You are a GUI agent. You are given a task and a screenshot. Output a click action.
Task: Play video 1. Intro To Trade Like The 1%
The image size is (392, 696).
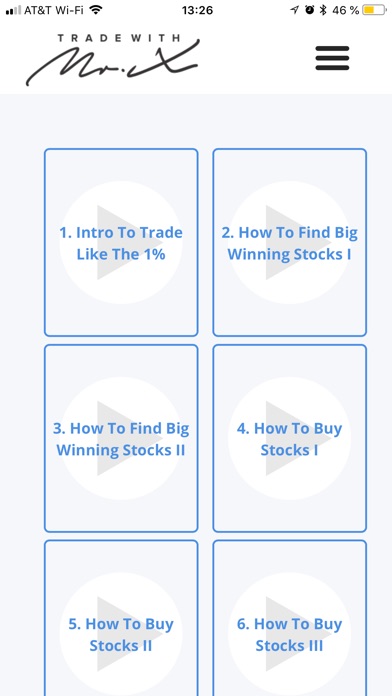tap(121, 242)
